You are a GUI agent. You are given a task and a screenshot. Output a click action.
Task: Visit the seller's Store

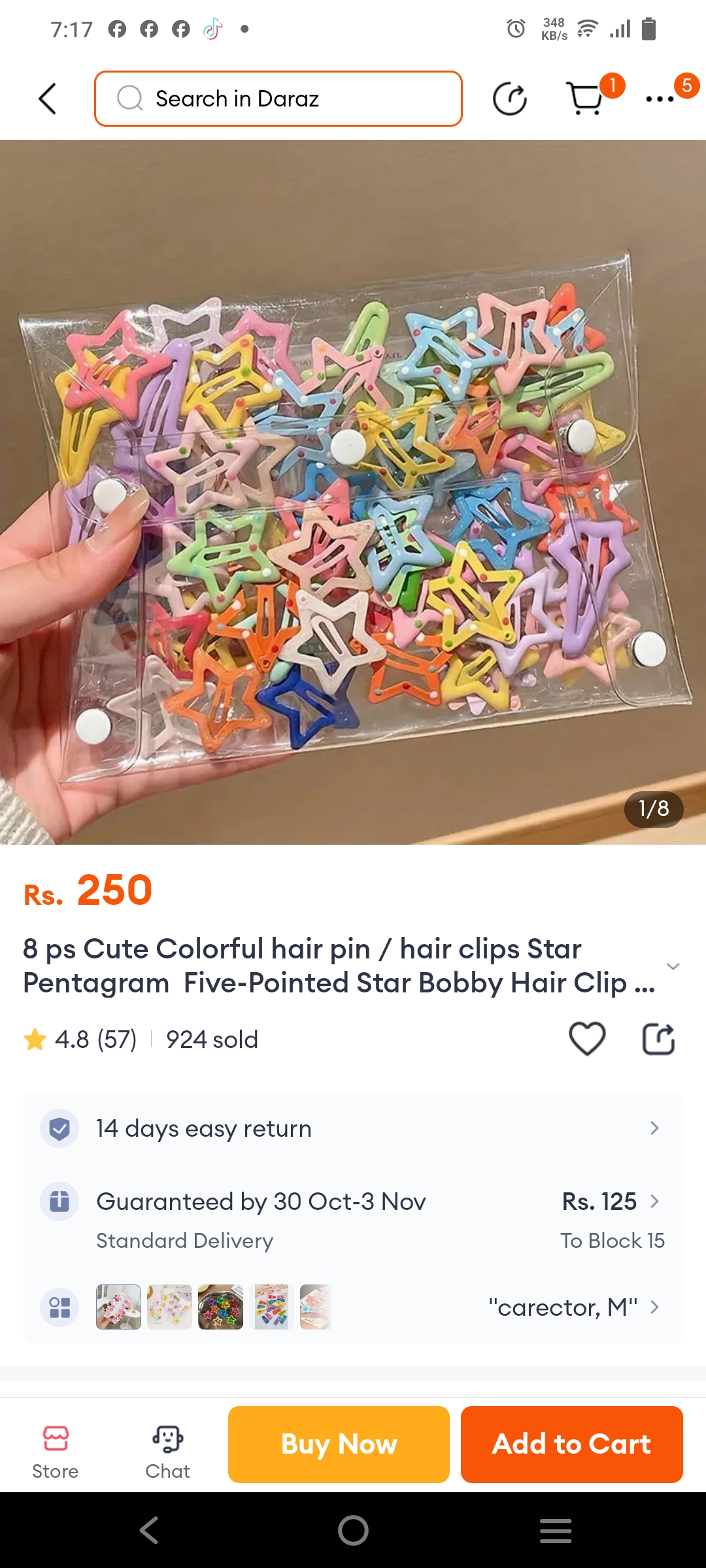point(56,1452)
